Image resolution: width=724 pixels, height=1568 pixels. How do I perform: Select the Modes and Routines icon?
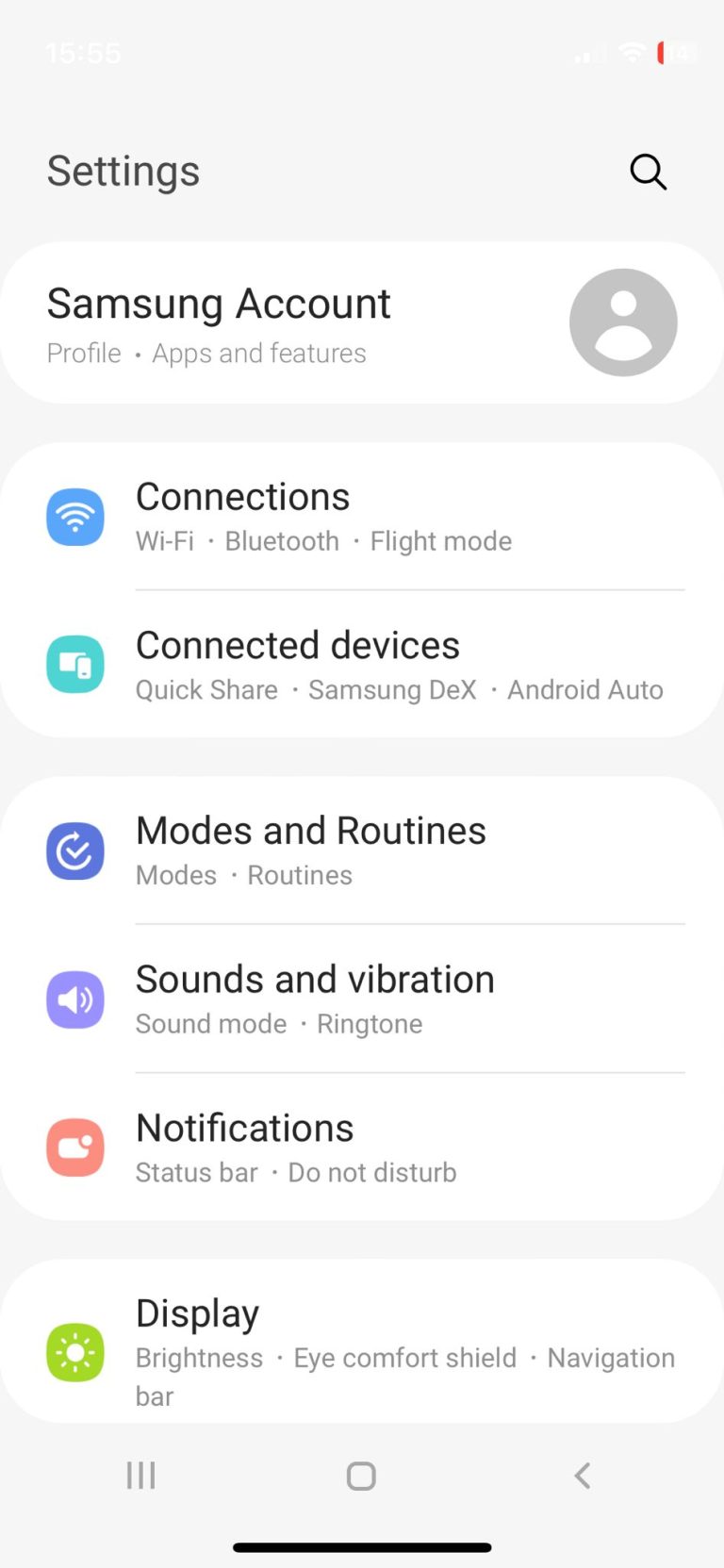click(x=75, y=850)
